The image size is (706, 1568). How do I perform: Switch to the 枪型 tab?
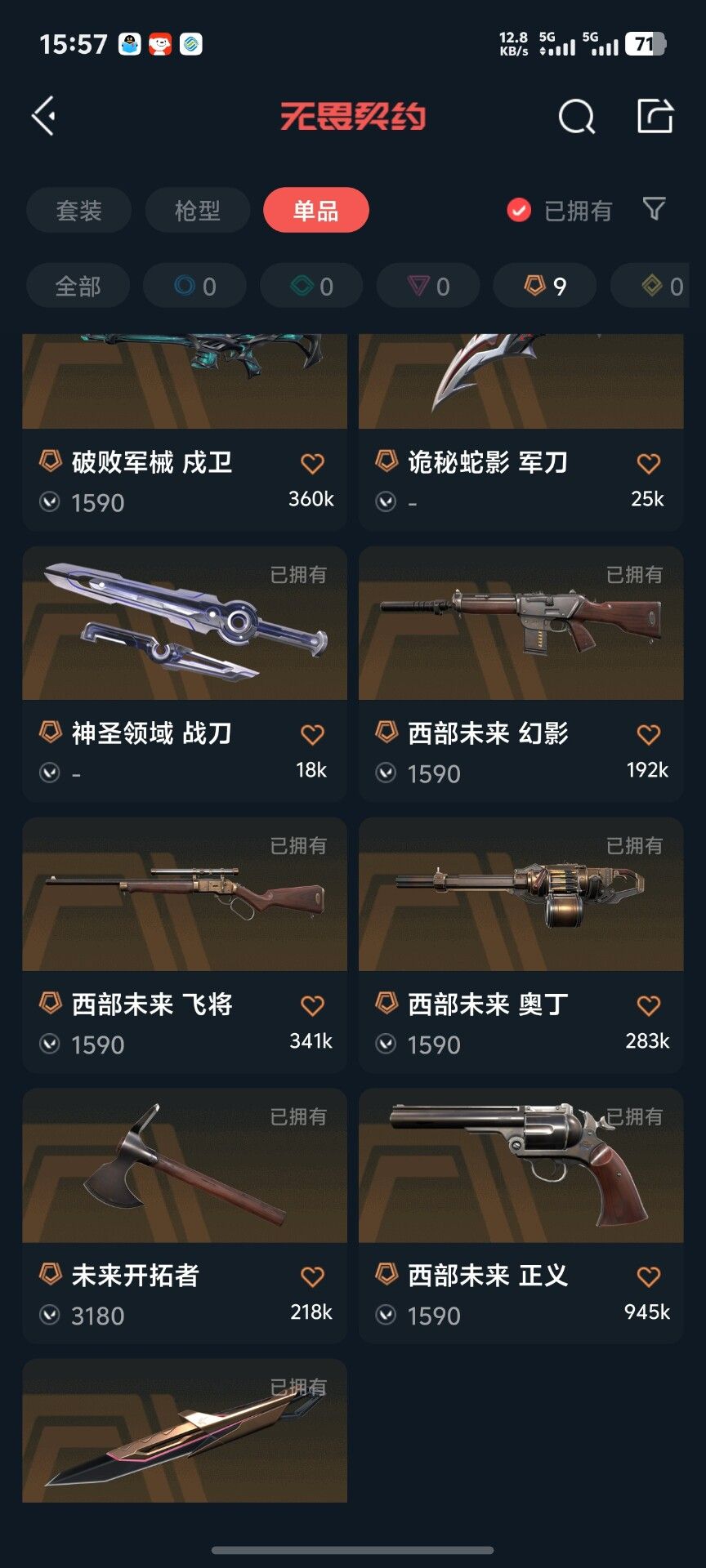click(197, 211)
